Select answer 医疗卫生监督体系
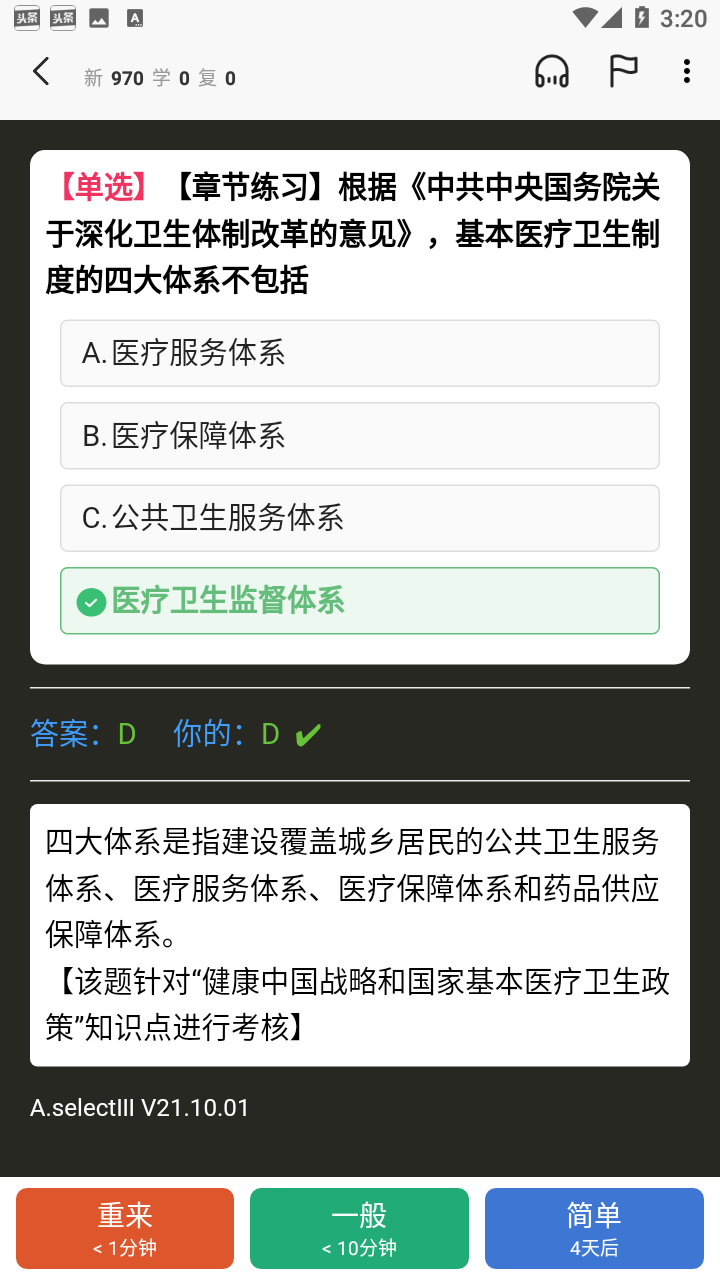720x1280 pixels. pos(360,601)
